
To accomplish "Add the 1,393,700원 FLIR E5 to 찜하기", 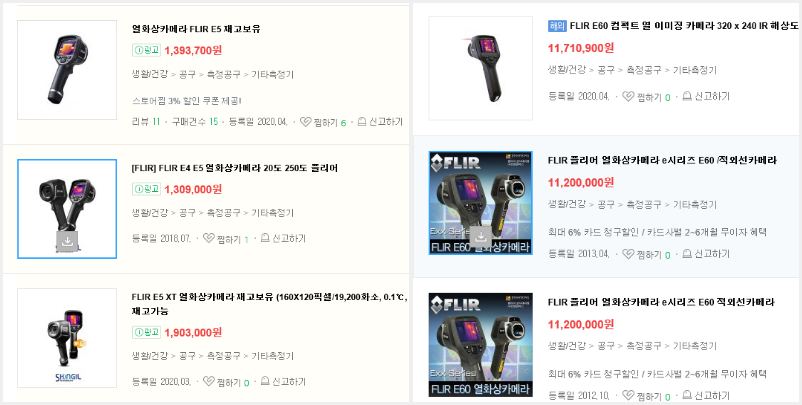I will 321,122.
